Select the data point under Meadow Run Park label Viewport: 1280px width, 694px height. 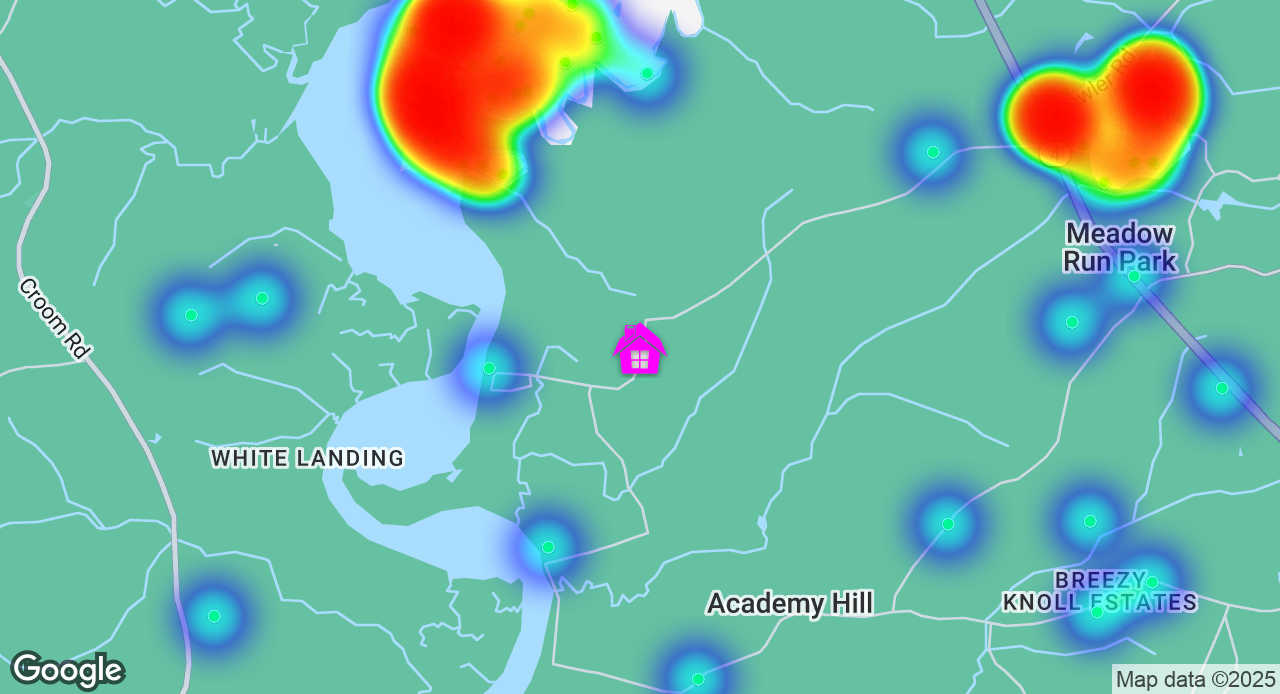[1133, 276]
